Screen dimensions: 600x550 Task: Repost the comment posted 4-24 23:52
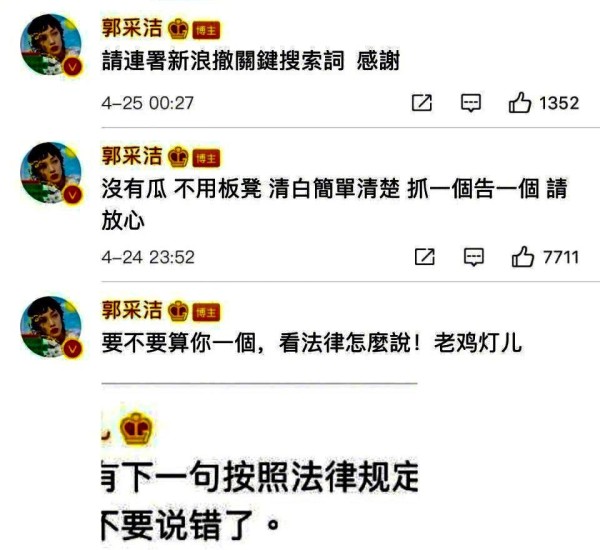[x=425, y=257]
